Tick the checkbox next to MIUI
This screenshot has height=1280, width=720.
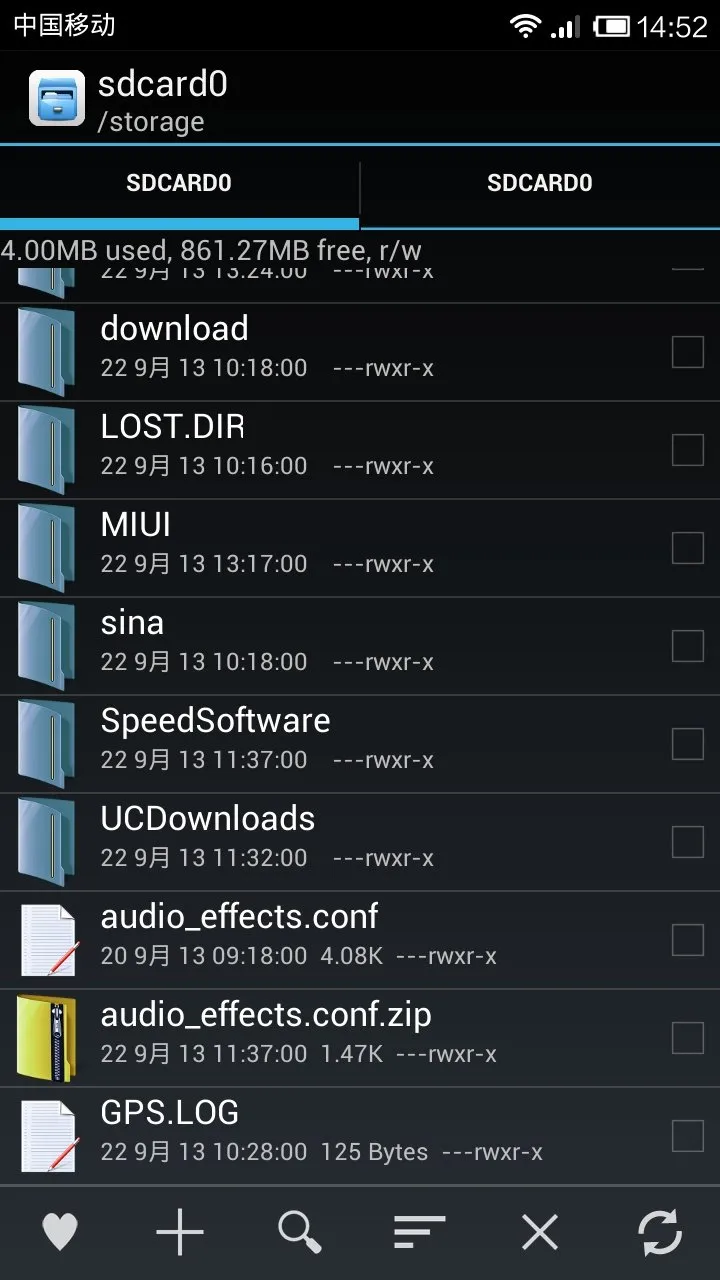(x=687, y=548)
